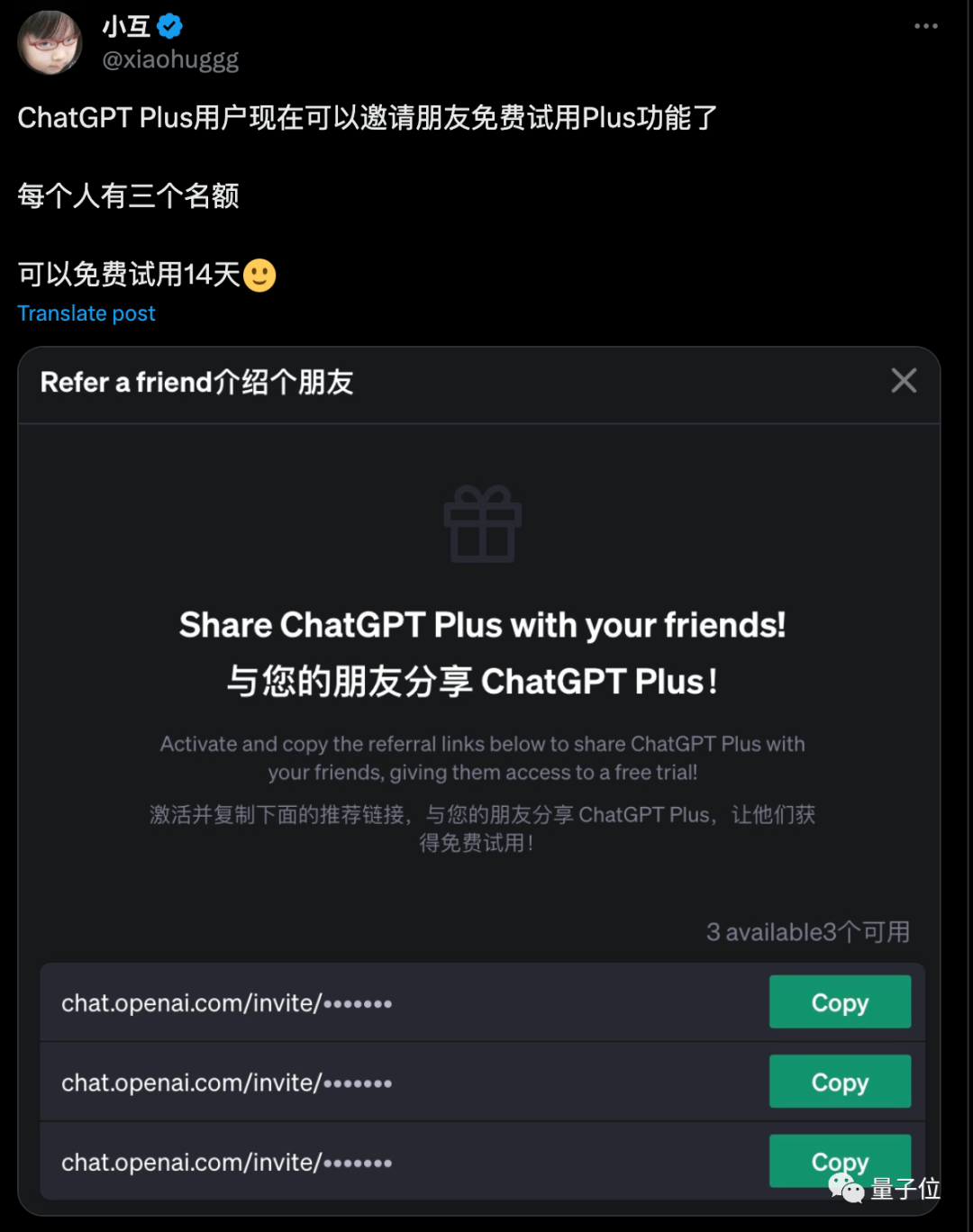Image resolution: width=973 pixels, height=1232 pixels.
Task: Open the attached Refer a friend image
Action: tap(478, 684)
